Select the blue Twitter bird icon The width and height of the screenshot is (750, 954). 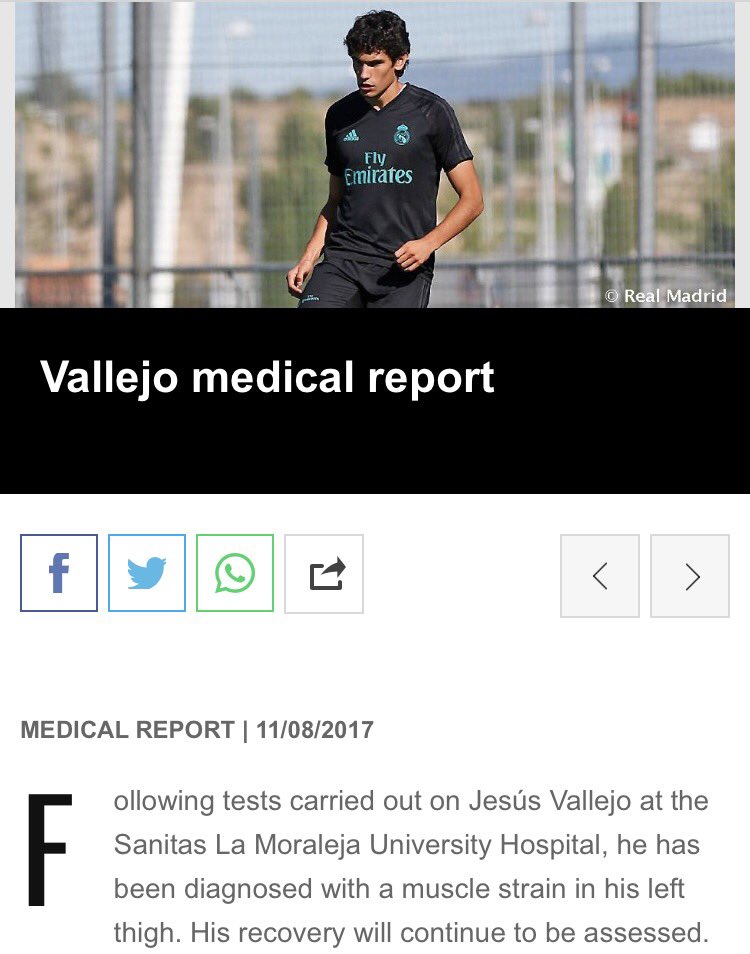coord(147,574)
